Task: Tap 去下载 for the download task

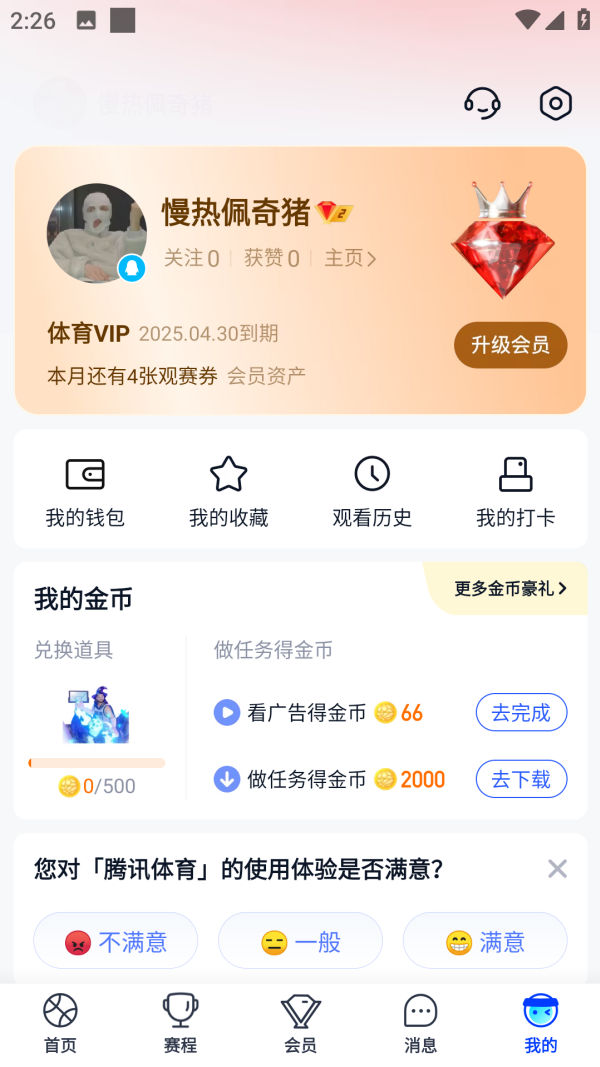Action: (x=521, y=779)
